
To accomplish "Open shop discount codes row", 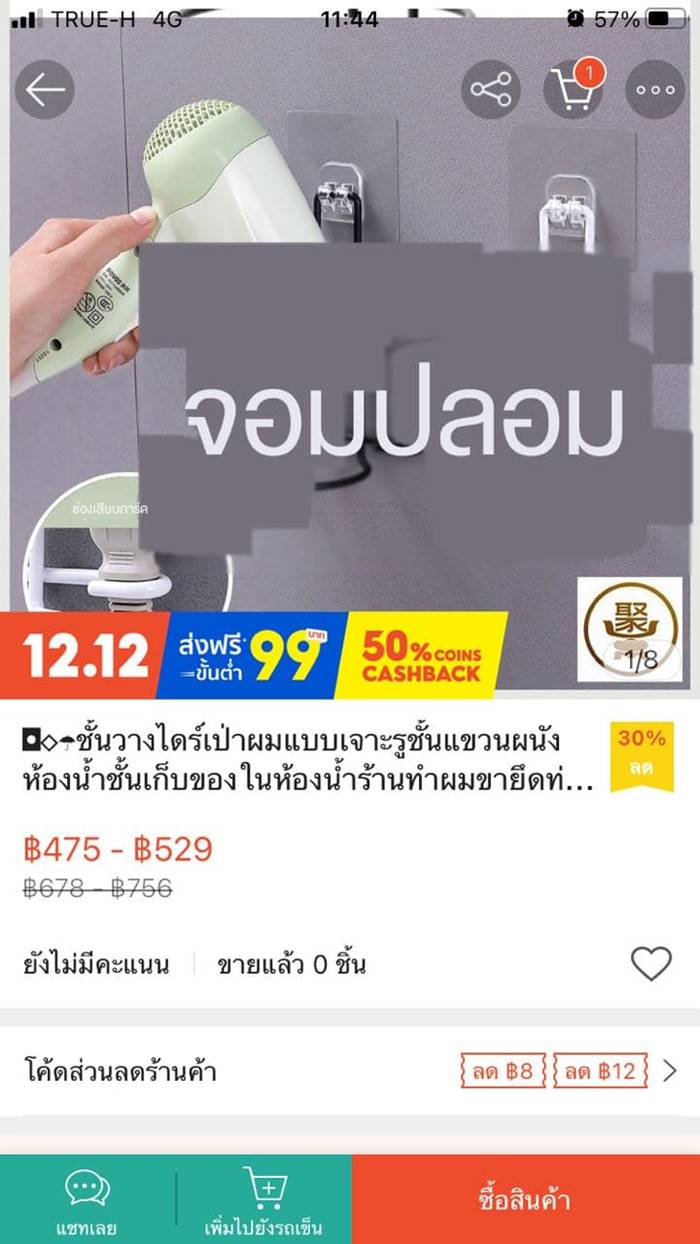I will (350, 1072).
